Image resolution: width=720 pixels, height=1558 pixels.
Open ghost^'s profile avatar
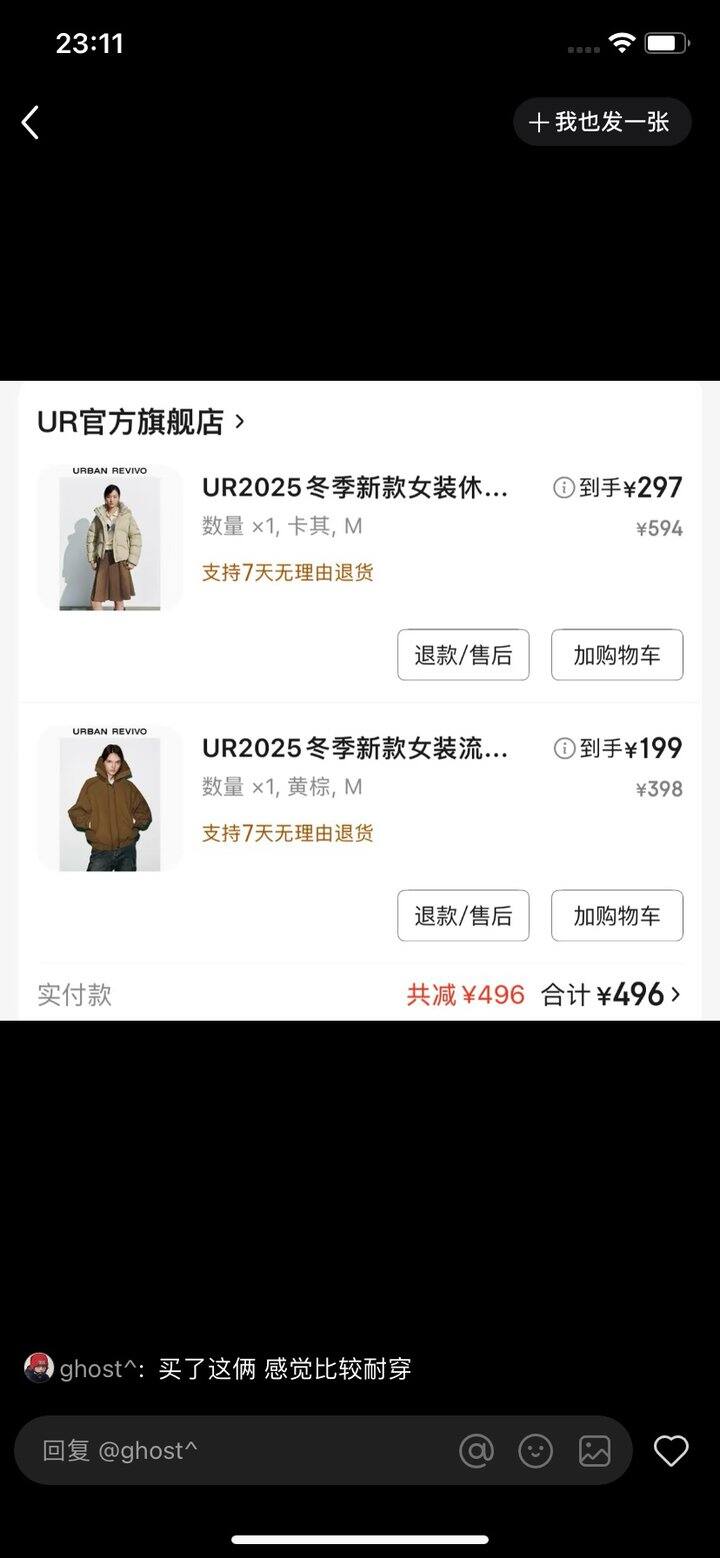click(x=37, y=1368)
